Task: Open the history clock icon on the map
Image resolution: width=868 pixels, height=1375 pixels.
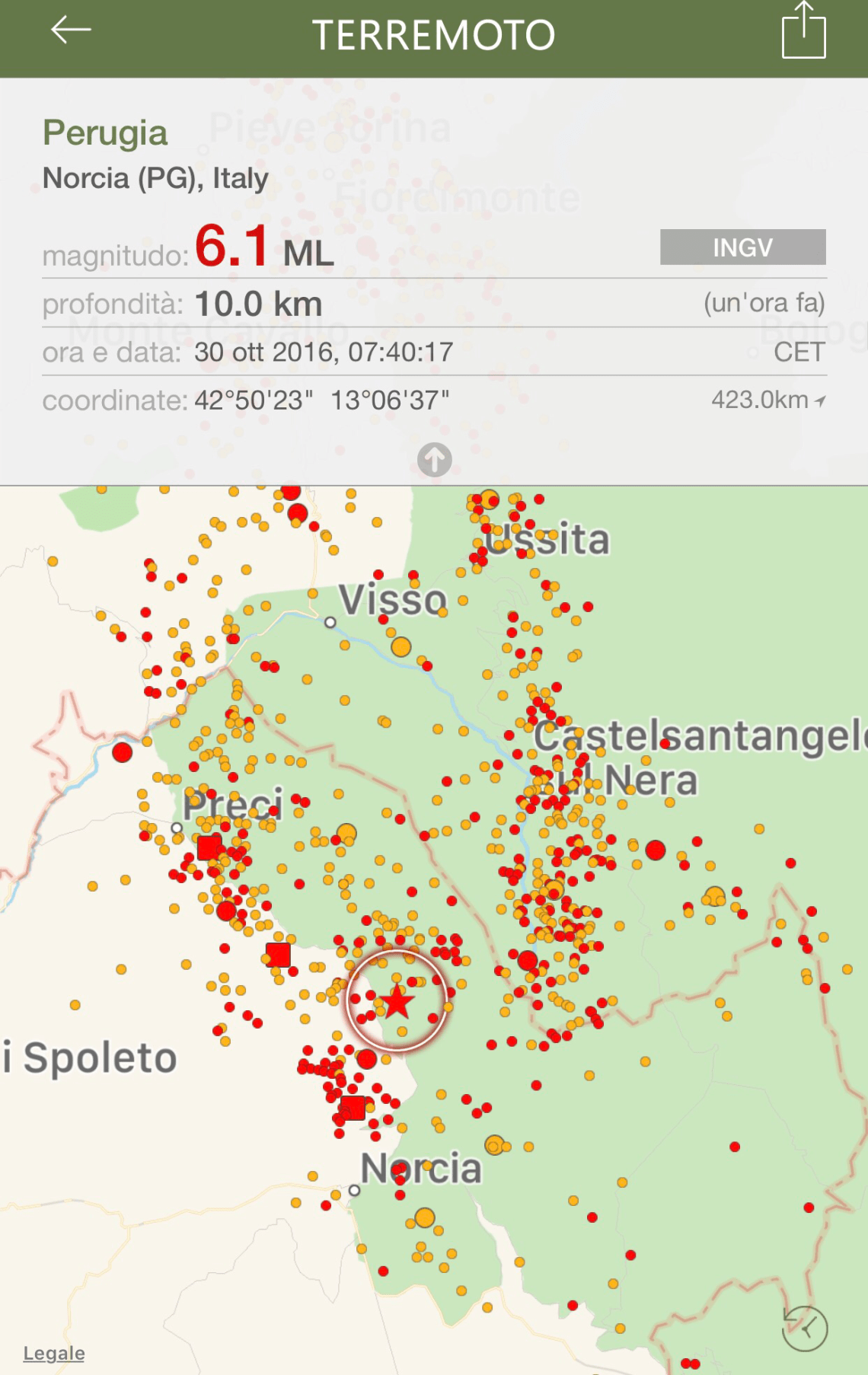Action: [x=804, y=1329]
